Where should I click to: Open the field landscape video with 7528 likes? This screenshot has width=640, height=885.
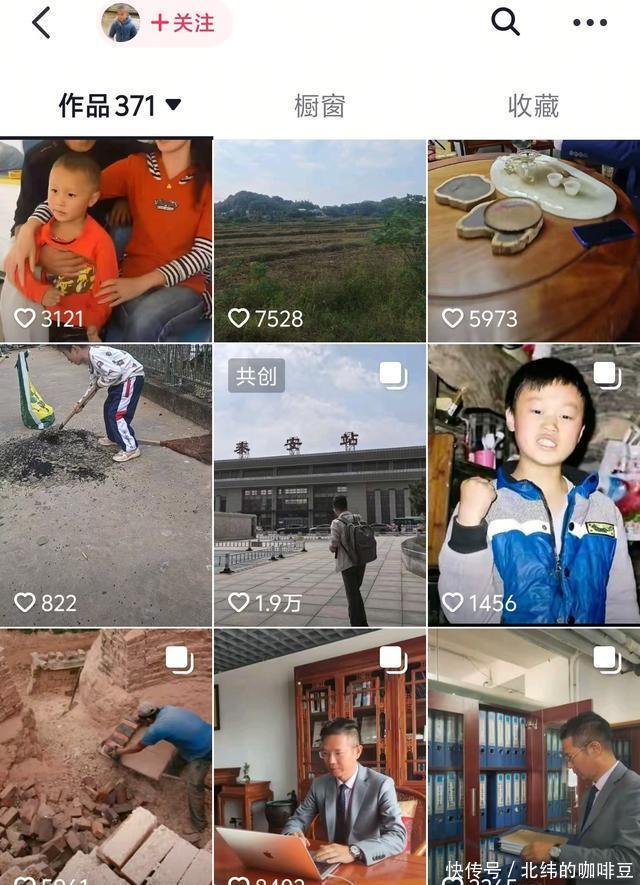(320, 240)
